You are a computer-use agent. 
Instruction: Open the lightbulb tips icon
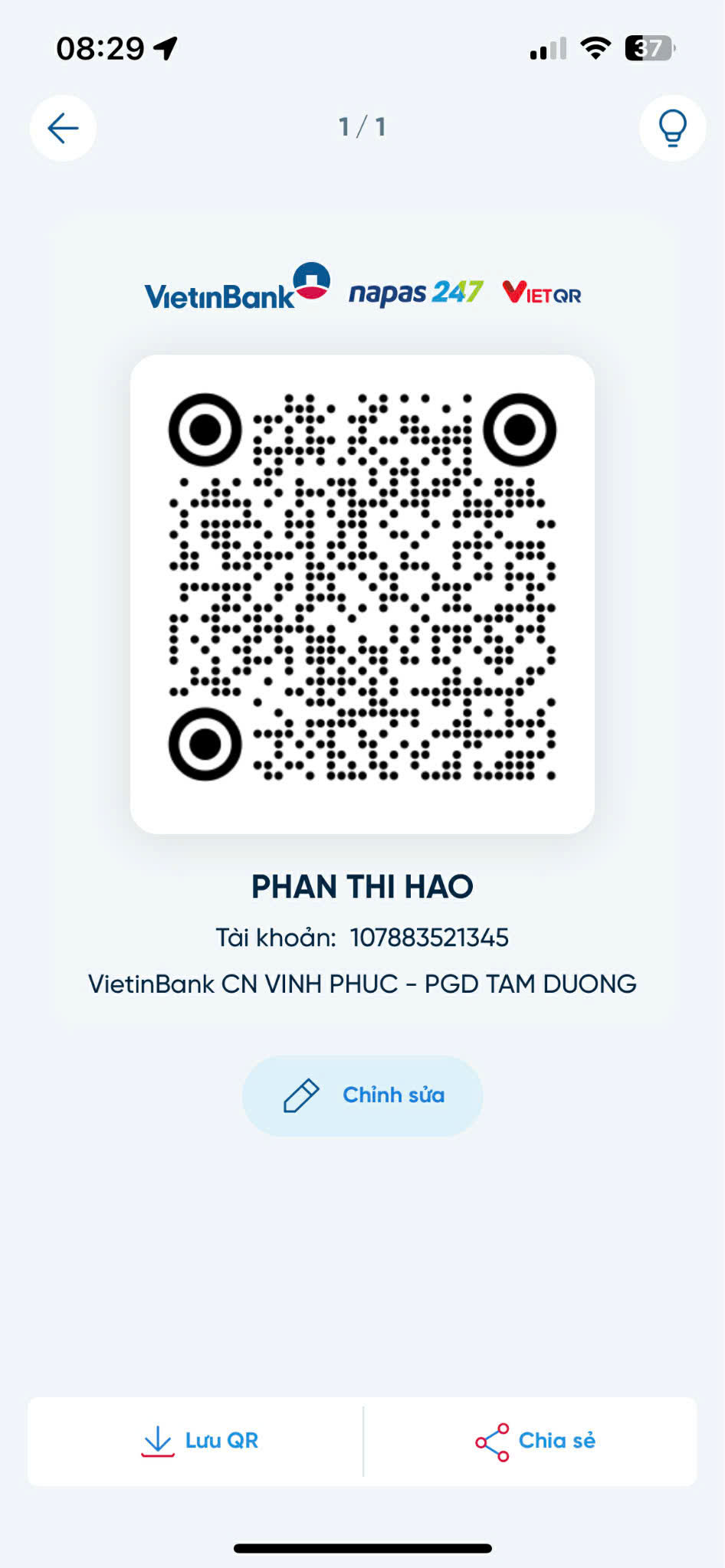click(x=672, y=128)
